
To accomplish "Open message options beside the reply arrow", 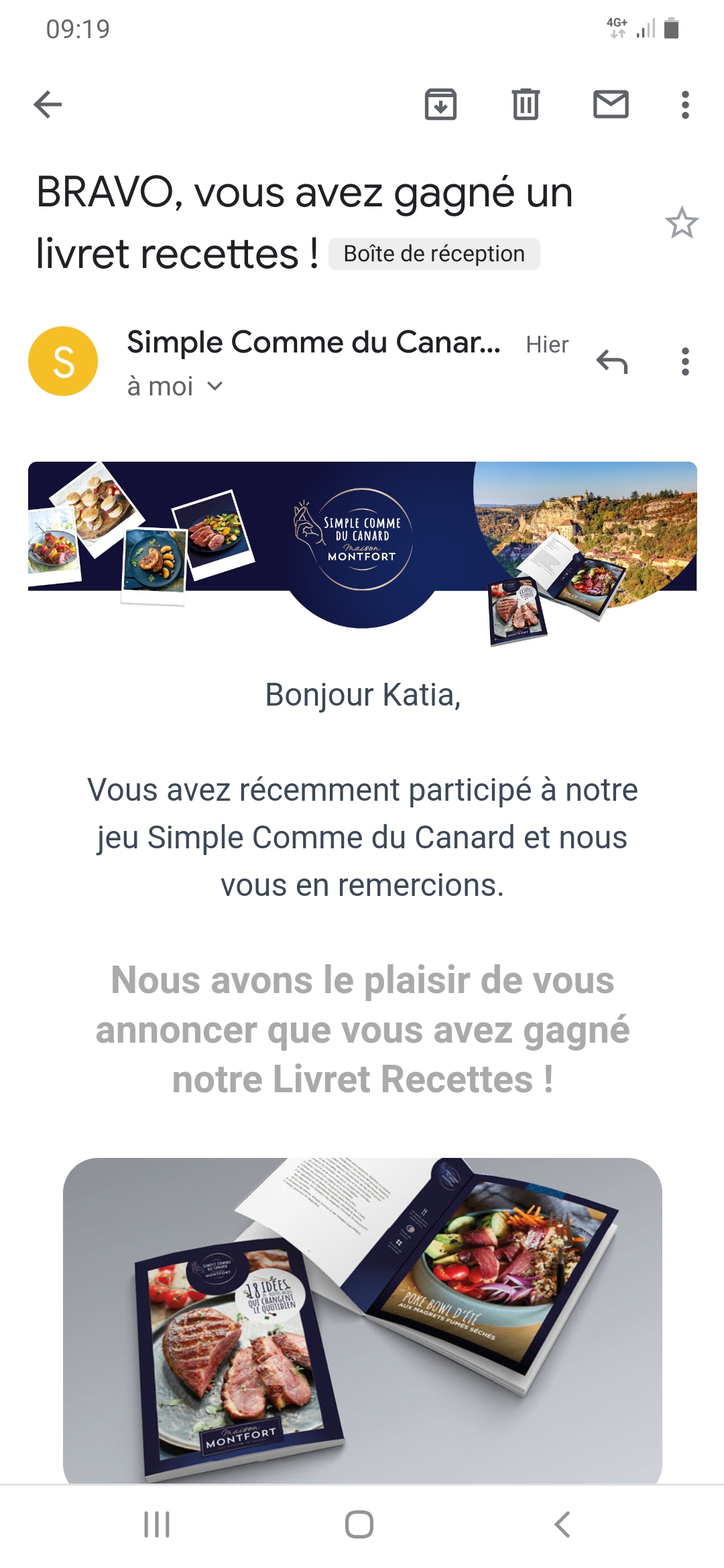I will coord(684,362).
